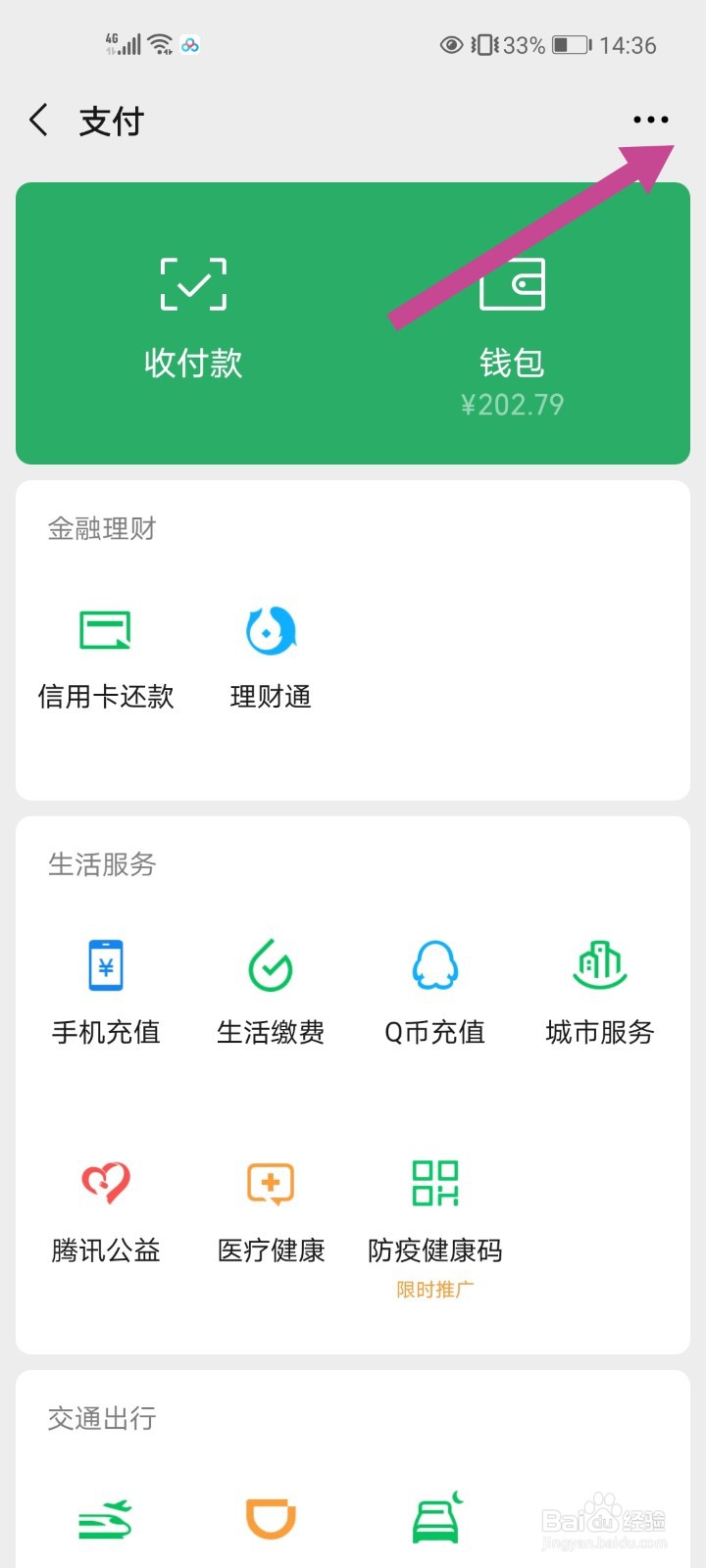Open 医疗健康
Image resolution: width=706 pixels, height=1568 pixels.
[x=271, y=1207]
